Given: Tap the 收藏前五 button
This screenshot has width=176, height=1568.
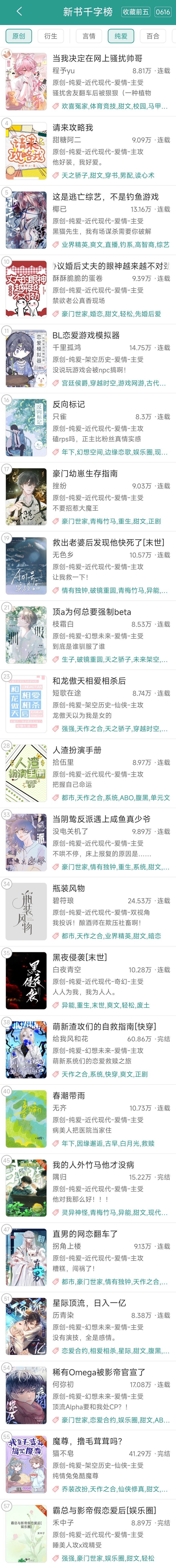Looking at the screenshot, I should [x=135, y=12].
